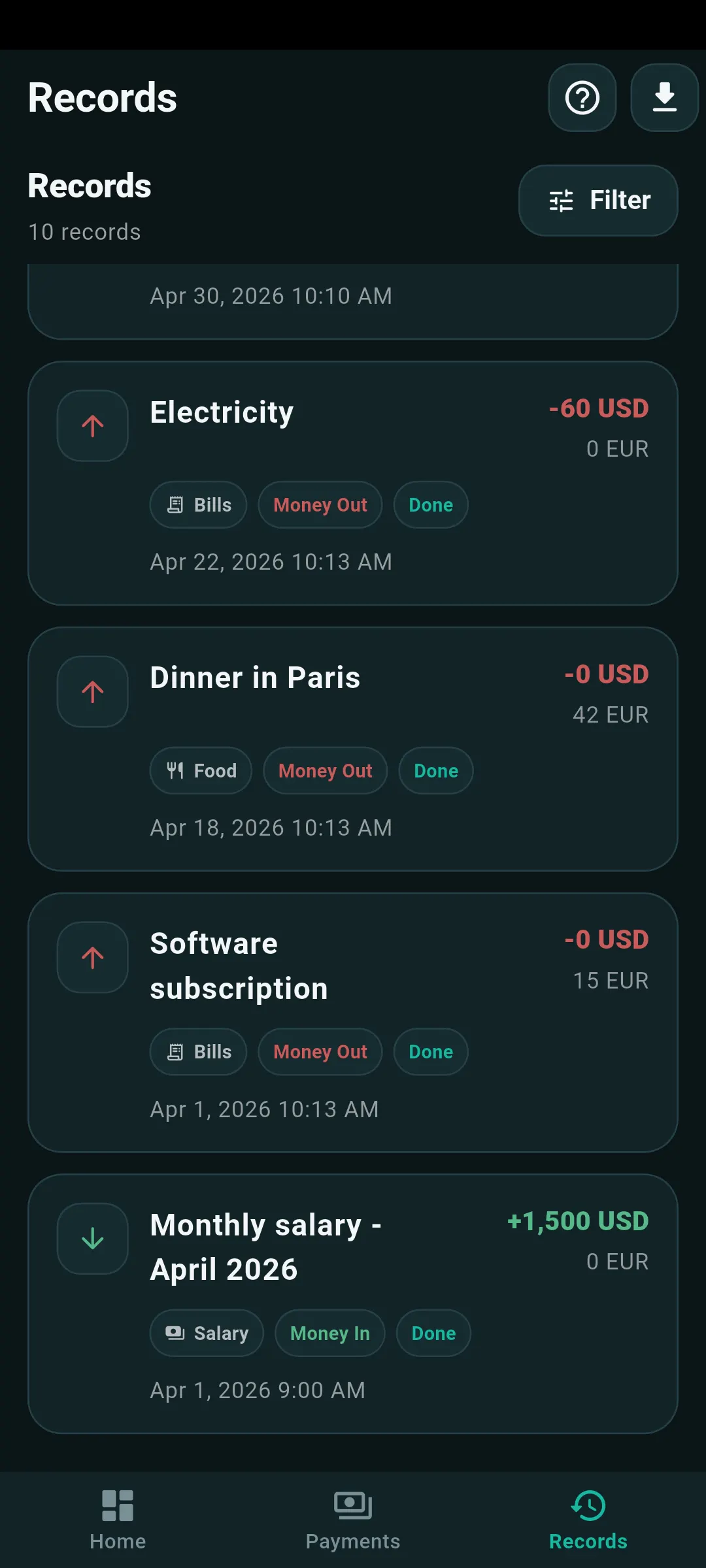
Task: Open the Software subscription record
Action: tap(353, 1022)
